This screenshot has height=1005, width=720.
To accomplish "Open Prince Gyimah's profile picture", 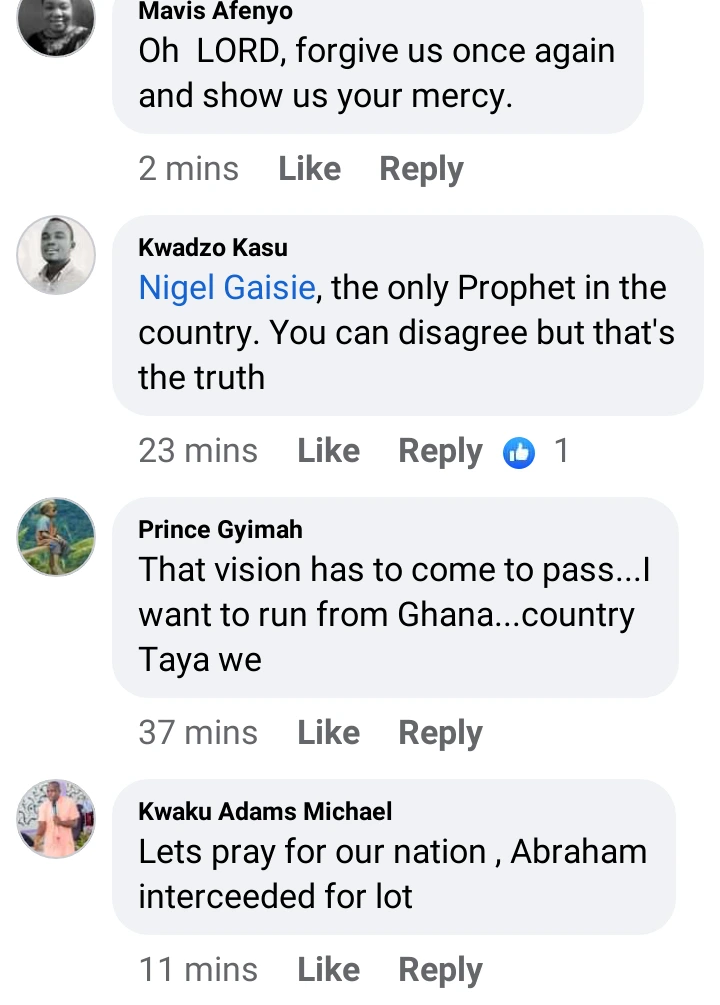I will 56,537.
